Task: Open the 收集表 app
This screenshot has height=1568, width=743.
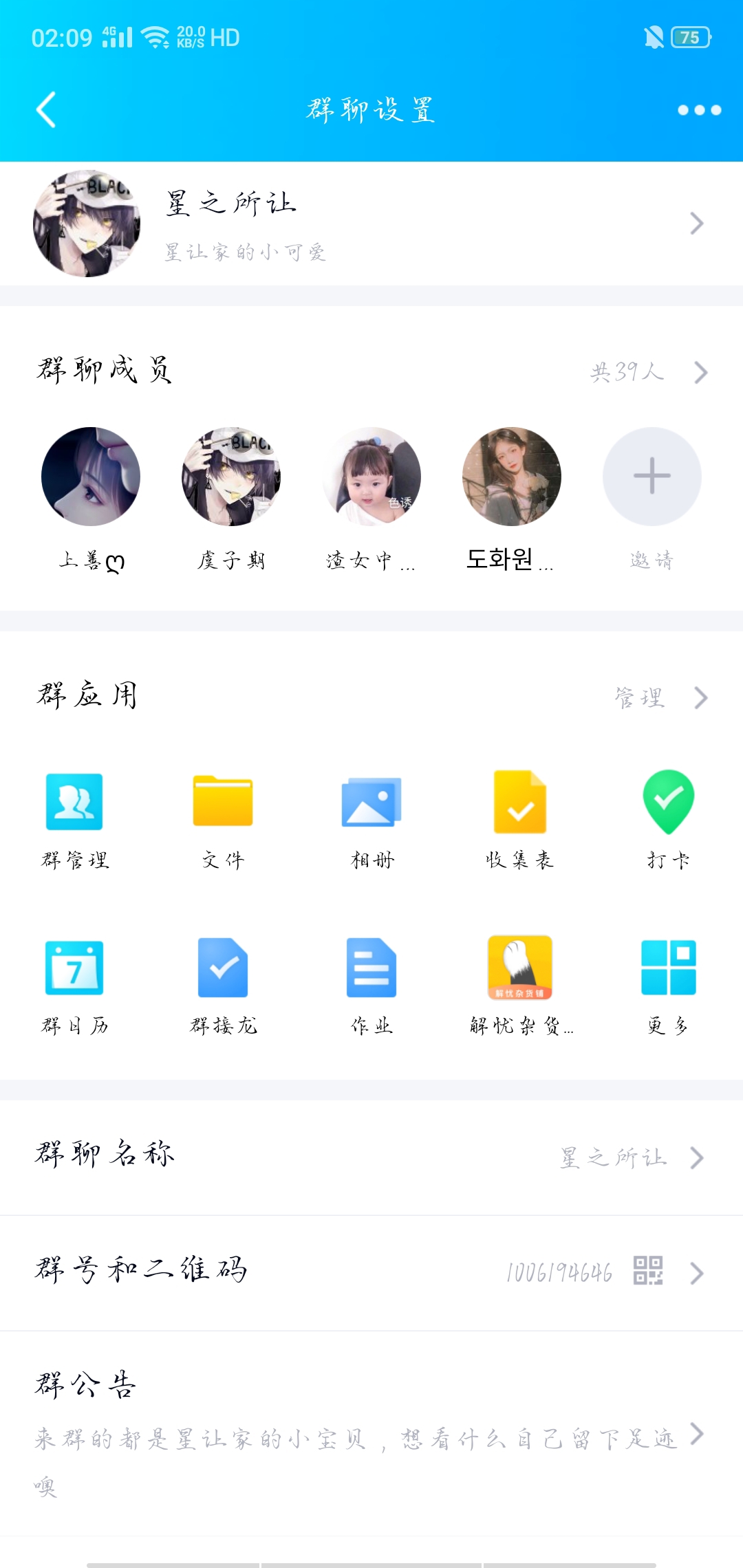Action: click(520, 803)
